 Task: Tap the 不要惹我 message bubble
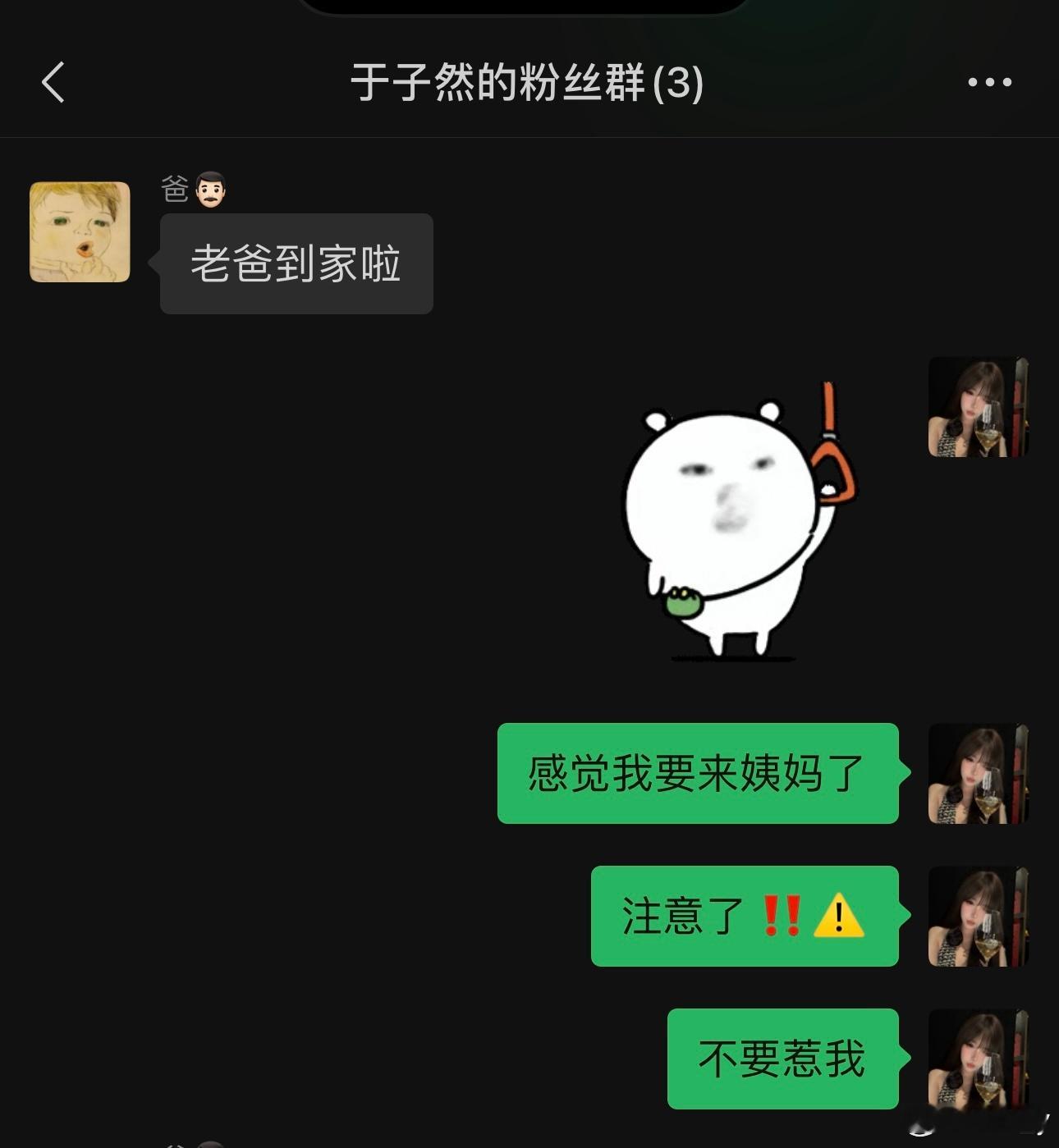(x=782, y=1059)
